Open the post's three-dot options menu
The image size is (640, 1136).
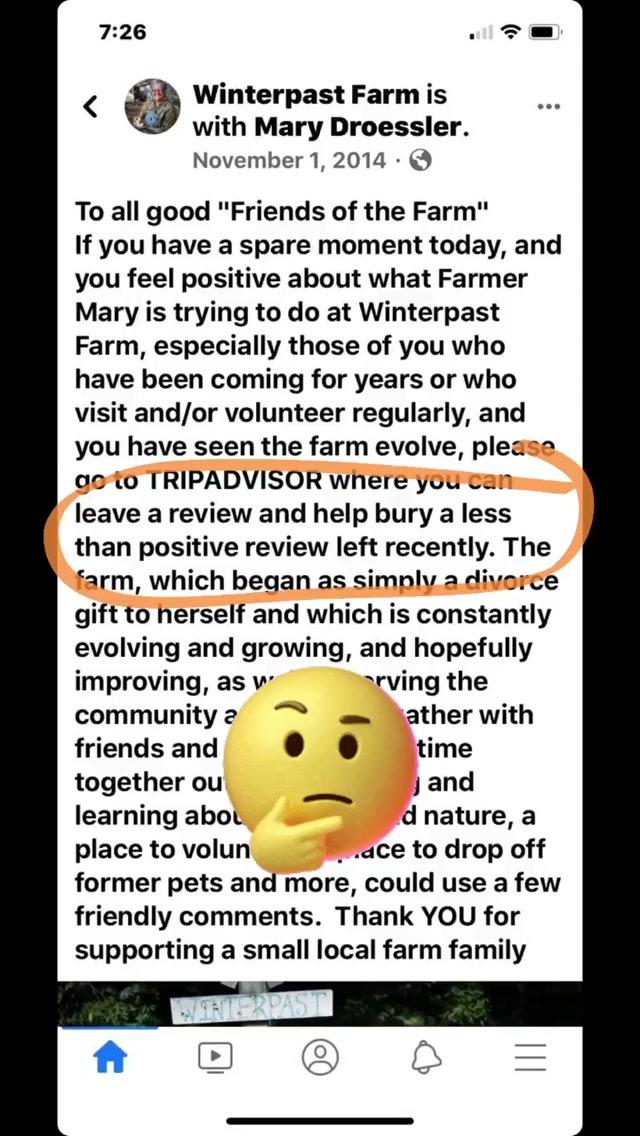coord(548,107)
